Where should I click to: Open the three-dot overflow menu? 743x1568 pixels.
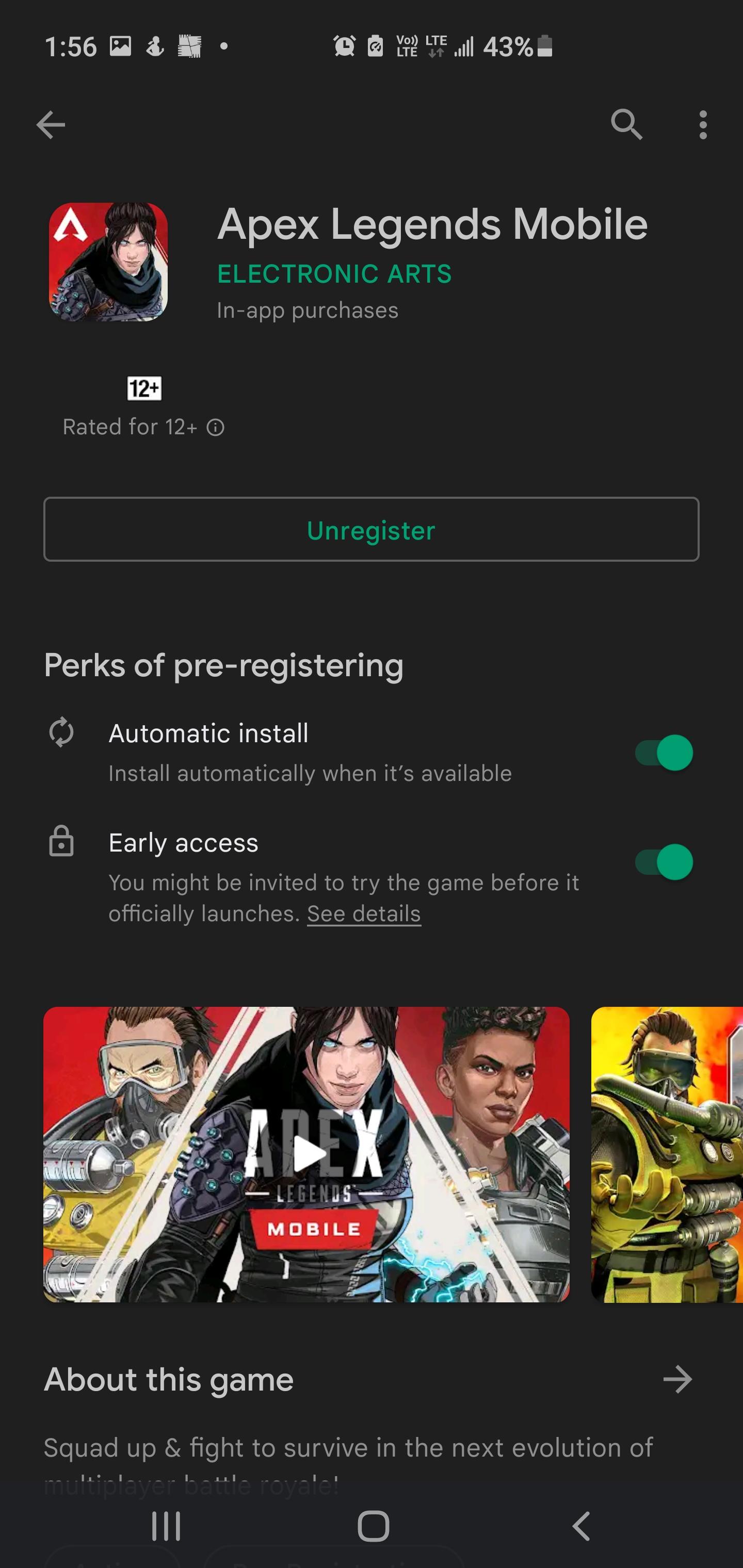(x=703, y=125)
